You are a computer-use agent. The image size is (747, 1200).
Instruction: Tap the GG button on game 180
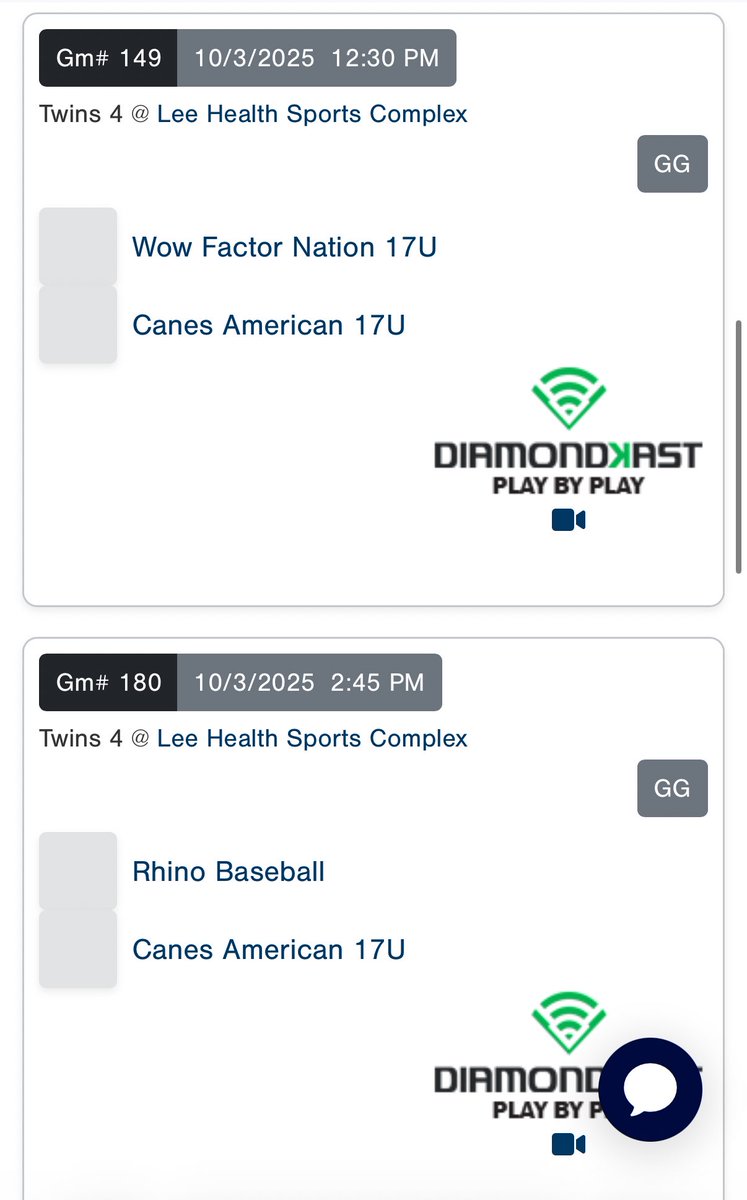point(672,788)
